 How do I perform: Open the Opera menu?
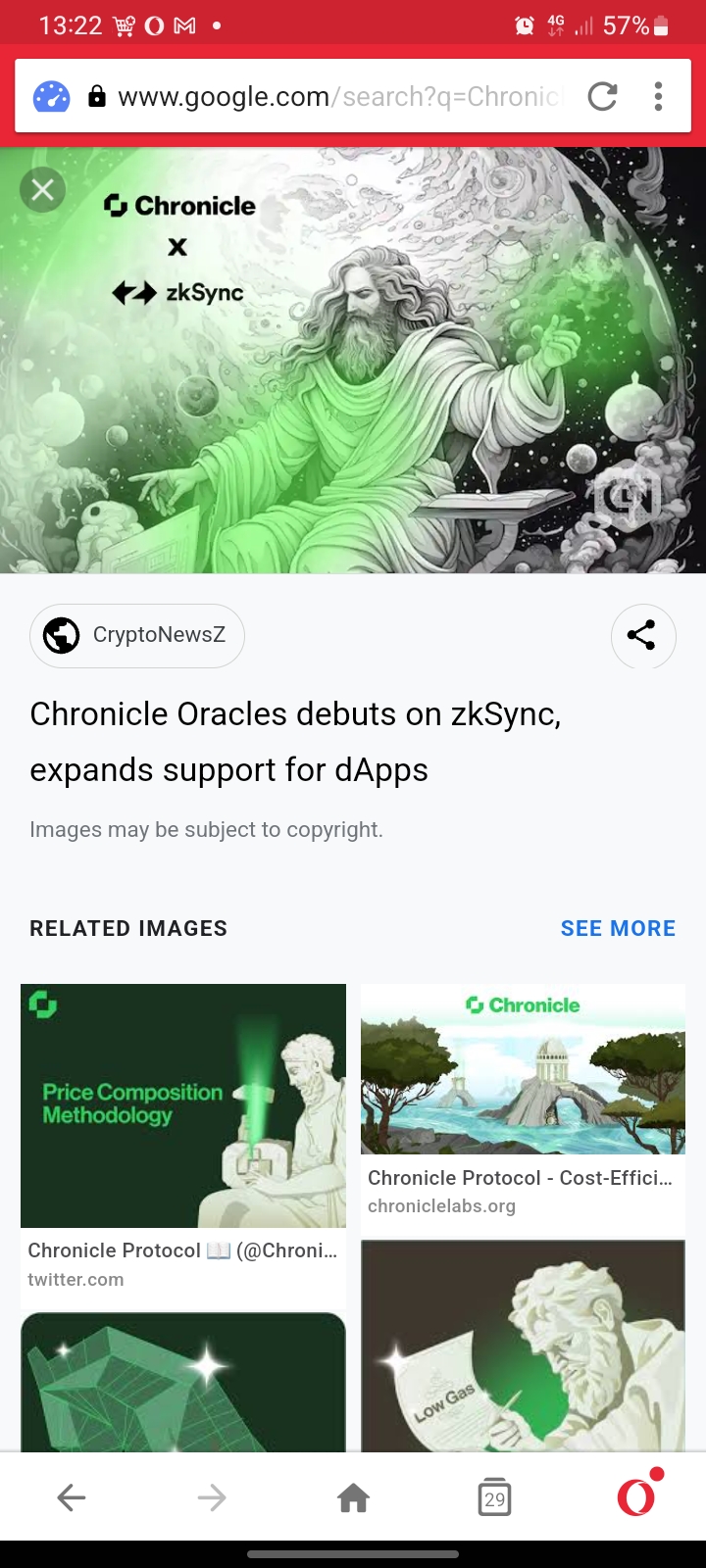tap(636, 1496)
